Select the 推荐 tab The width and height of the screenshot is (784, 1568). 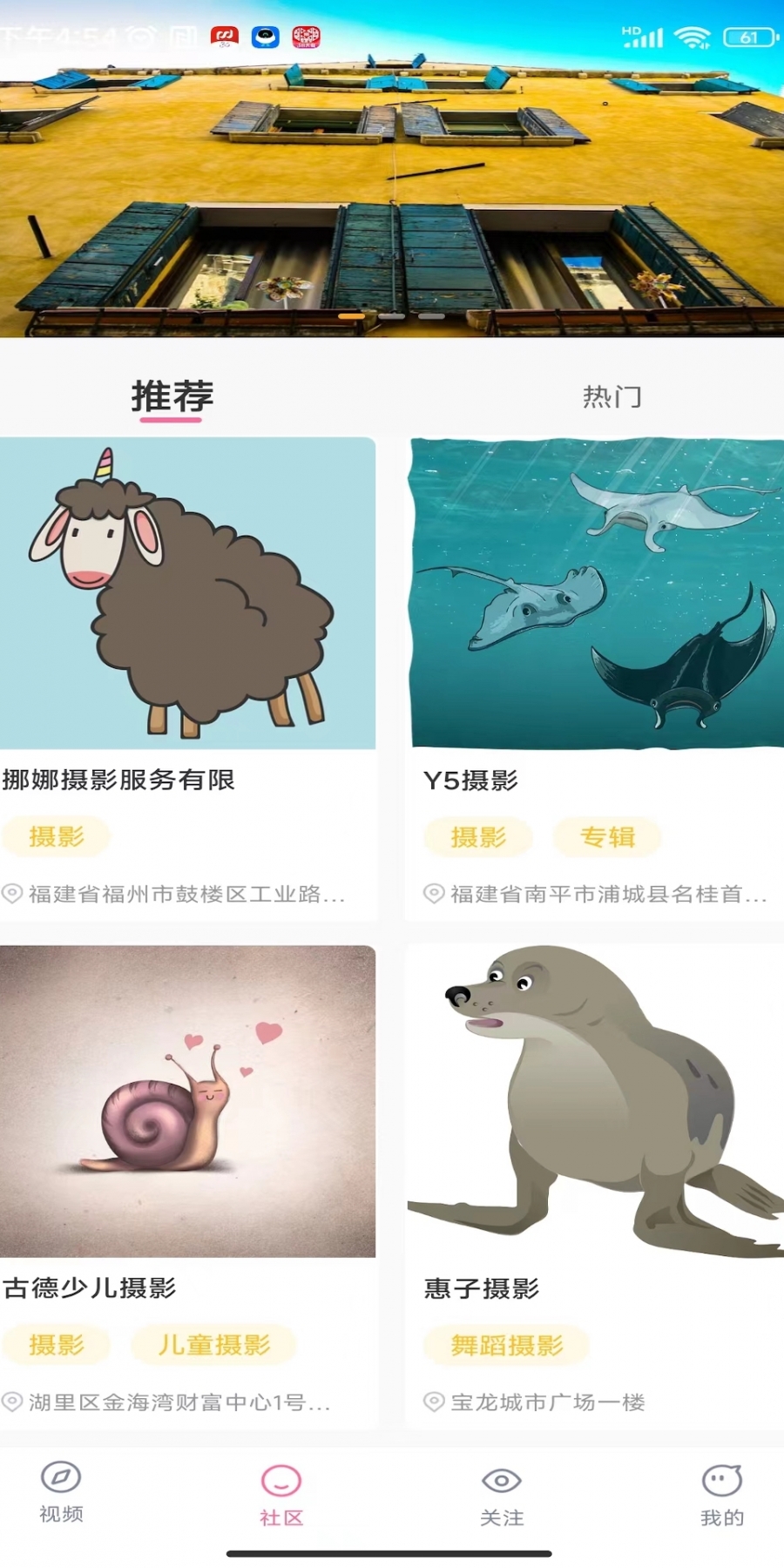(172, 397)
